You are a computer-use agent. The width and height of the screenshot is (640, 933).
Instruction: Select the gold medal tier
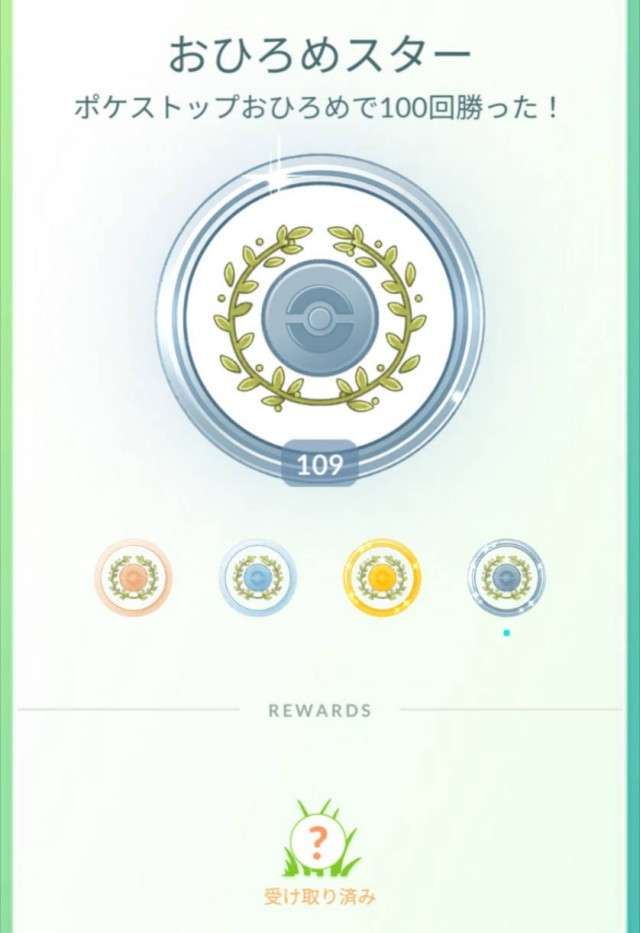point(382,578)
